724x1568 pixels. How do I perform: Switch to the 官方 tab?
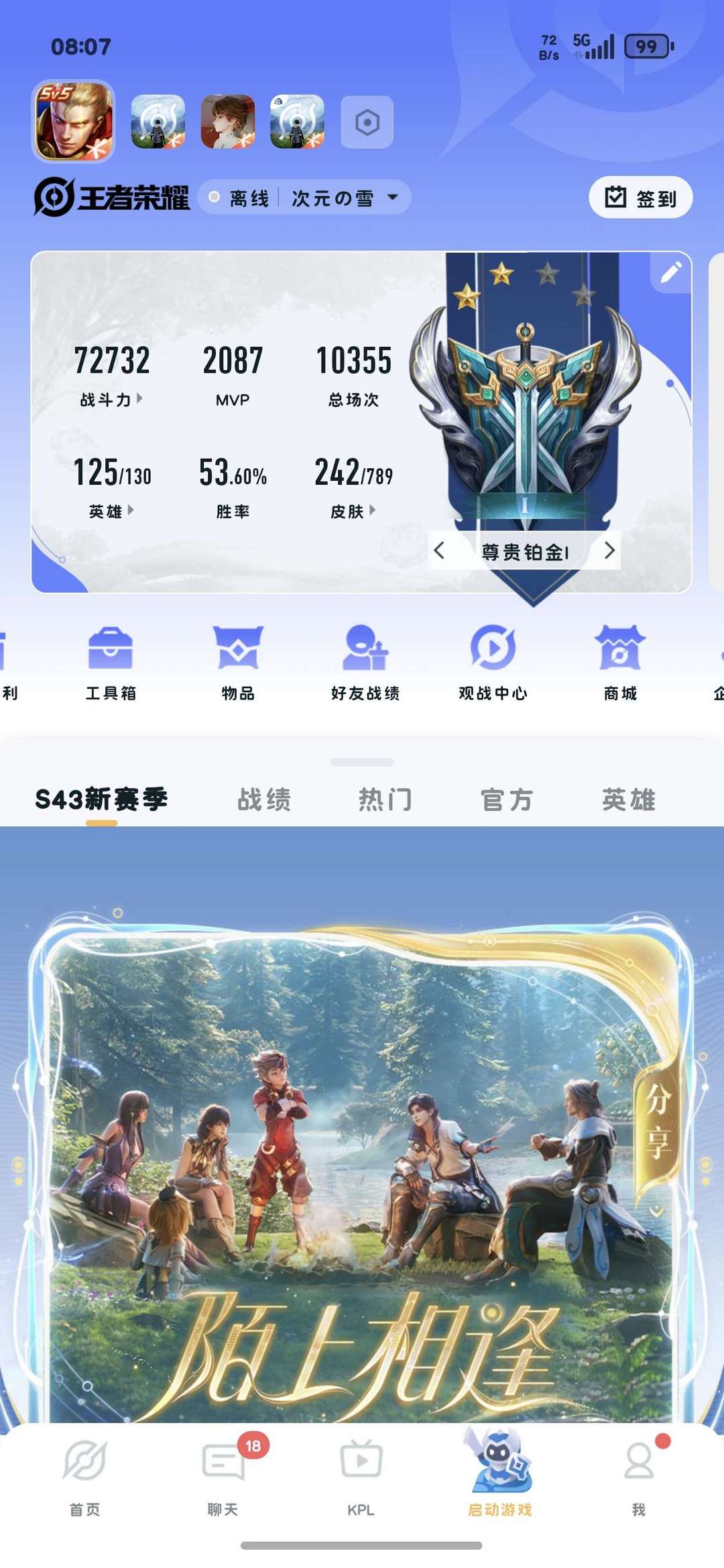click(507, 799)
